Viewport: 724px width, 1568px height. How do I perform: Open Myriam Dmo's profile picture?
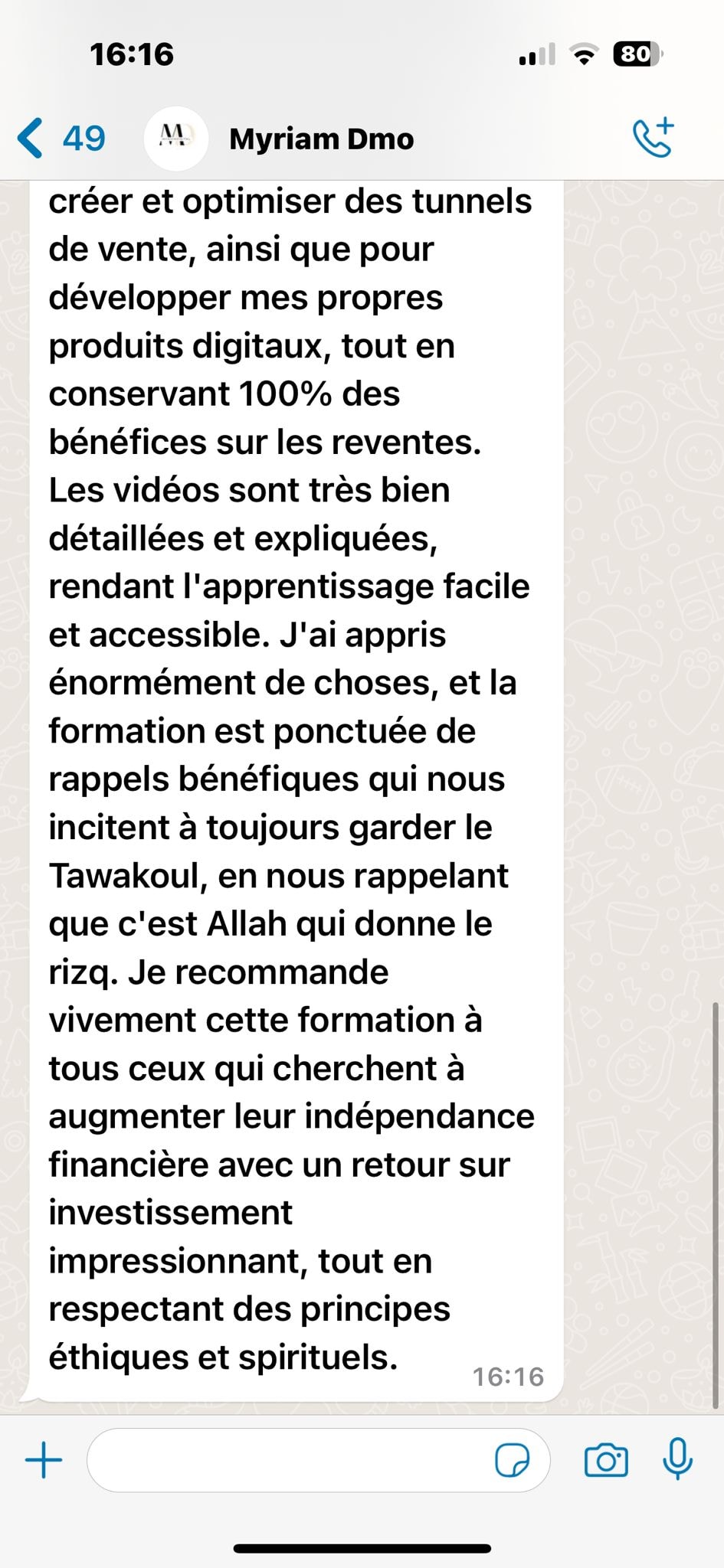tap(175, 139)
